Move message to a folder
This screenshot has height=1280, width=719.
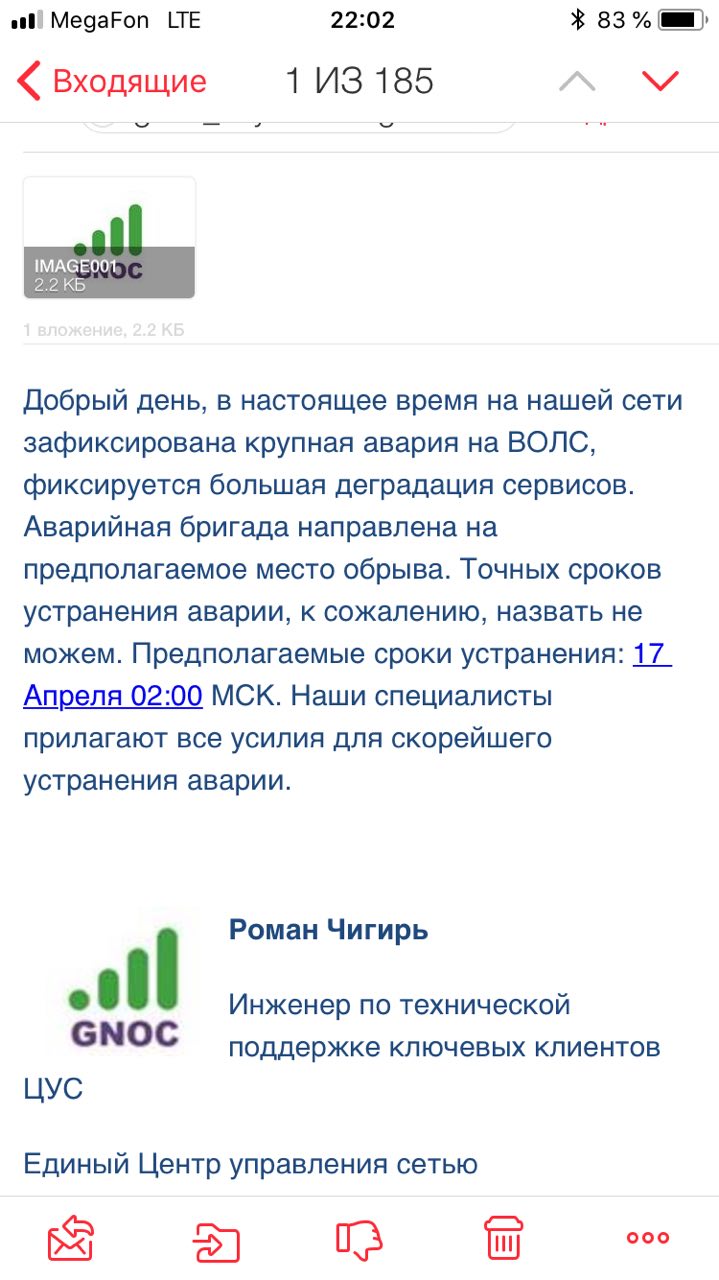[x=216, y=1238]
